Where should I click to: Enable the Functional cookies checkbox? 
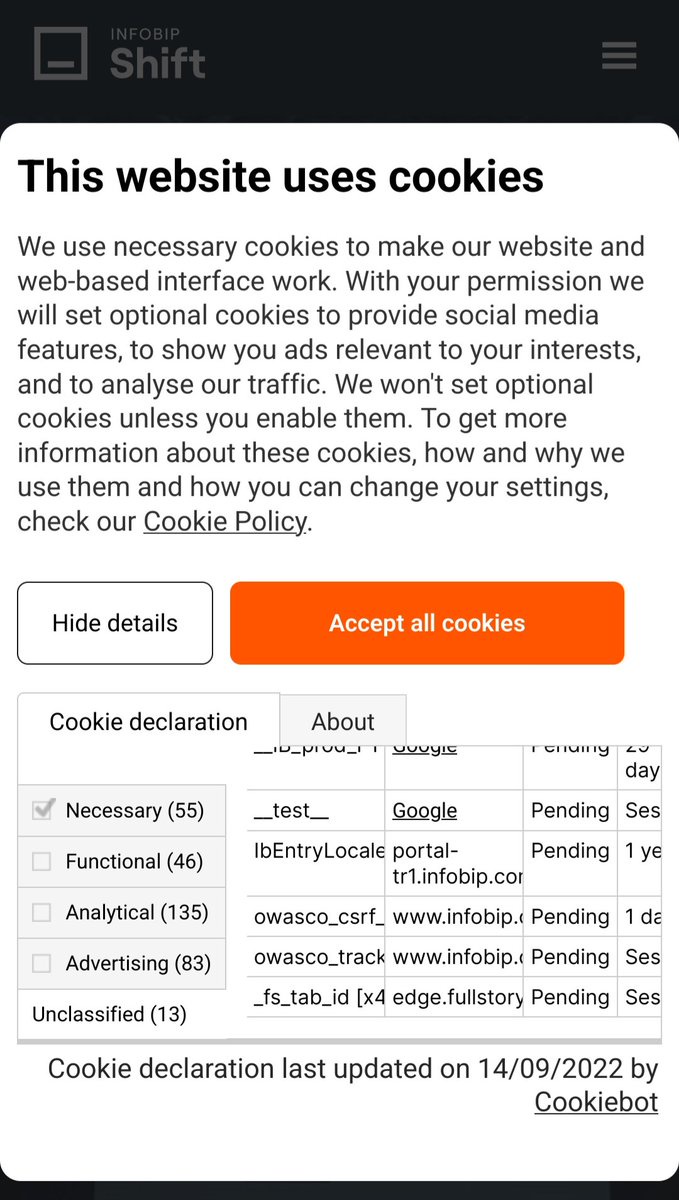[x=42, y=861]
